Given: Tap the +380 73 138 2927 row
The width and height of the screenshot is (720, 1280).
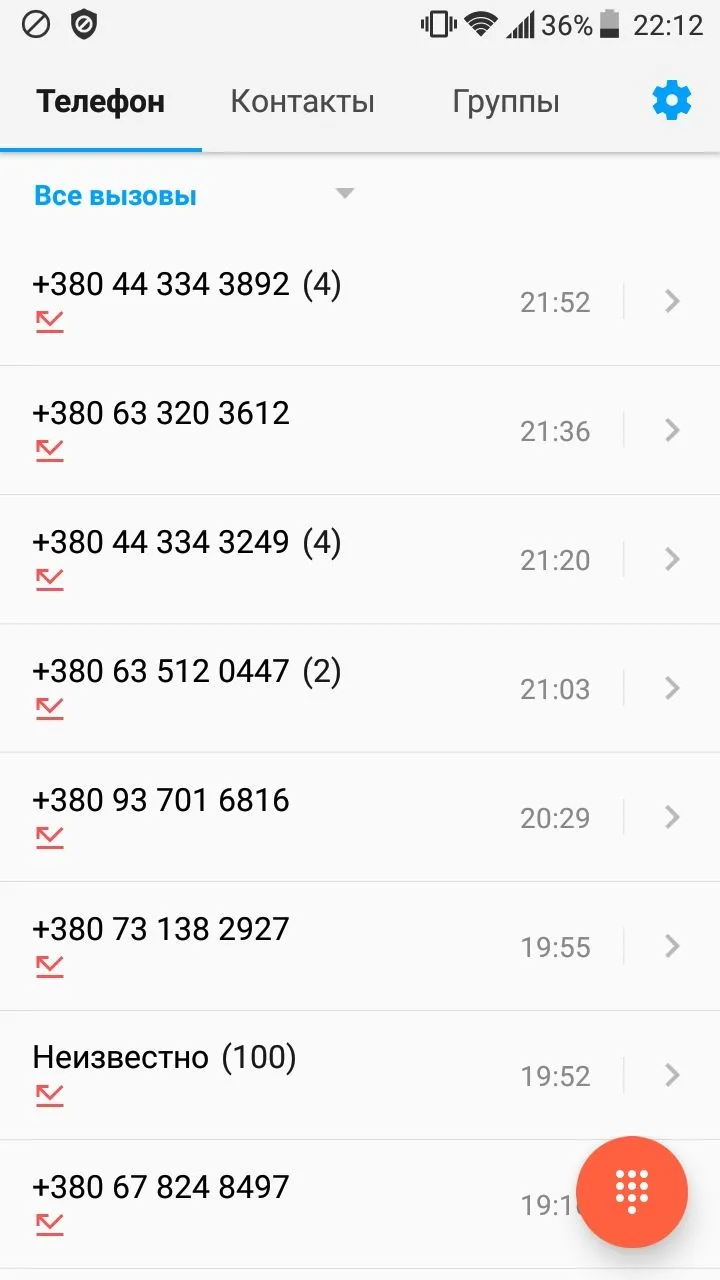Looking at the screenshot, I should (x=161, y=930).
